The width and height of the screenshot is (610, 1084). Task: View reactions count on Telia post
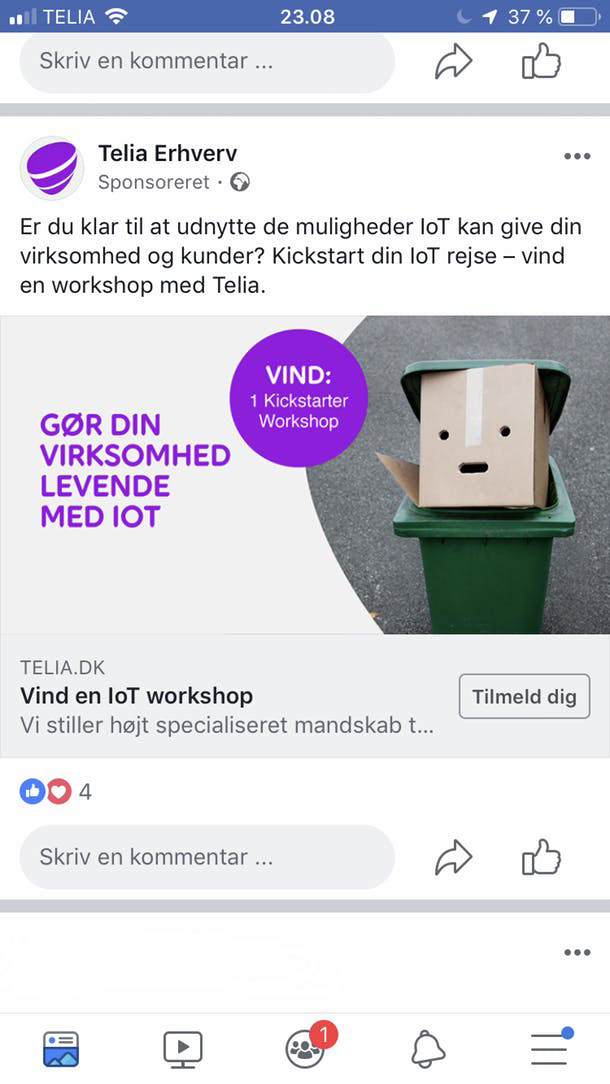[56, 792]
